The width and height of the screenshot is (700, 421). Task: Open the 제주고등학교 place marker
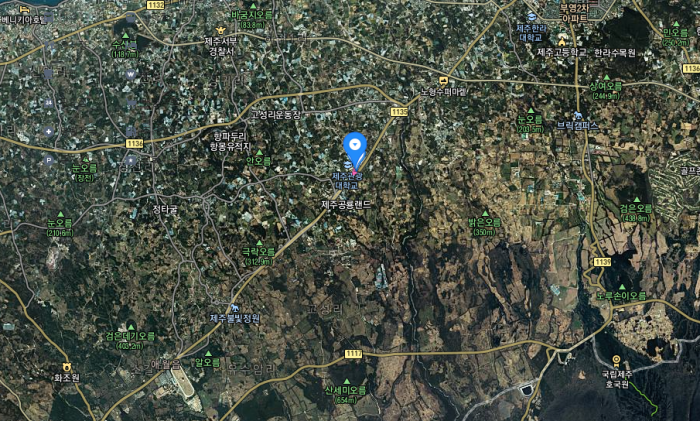tap(563, 40)
